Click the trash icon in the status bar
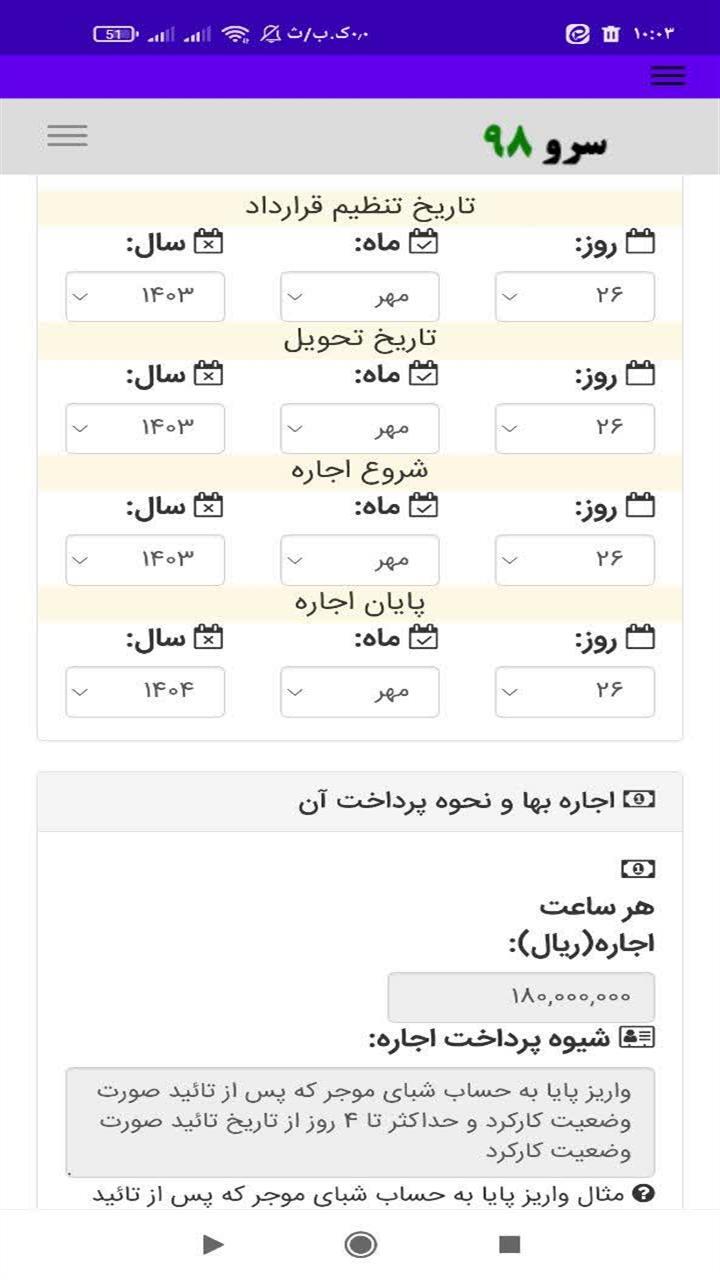The image size is (720, 1280). point(611,31)
